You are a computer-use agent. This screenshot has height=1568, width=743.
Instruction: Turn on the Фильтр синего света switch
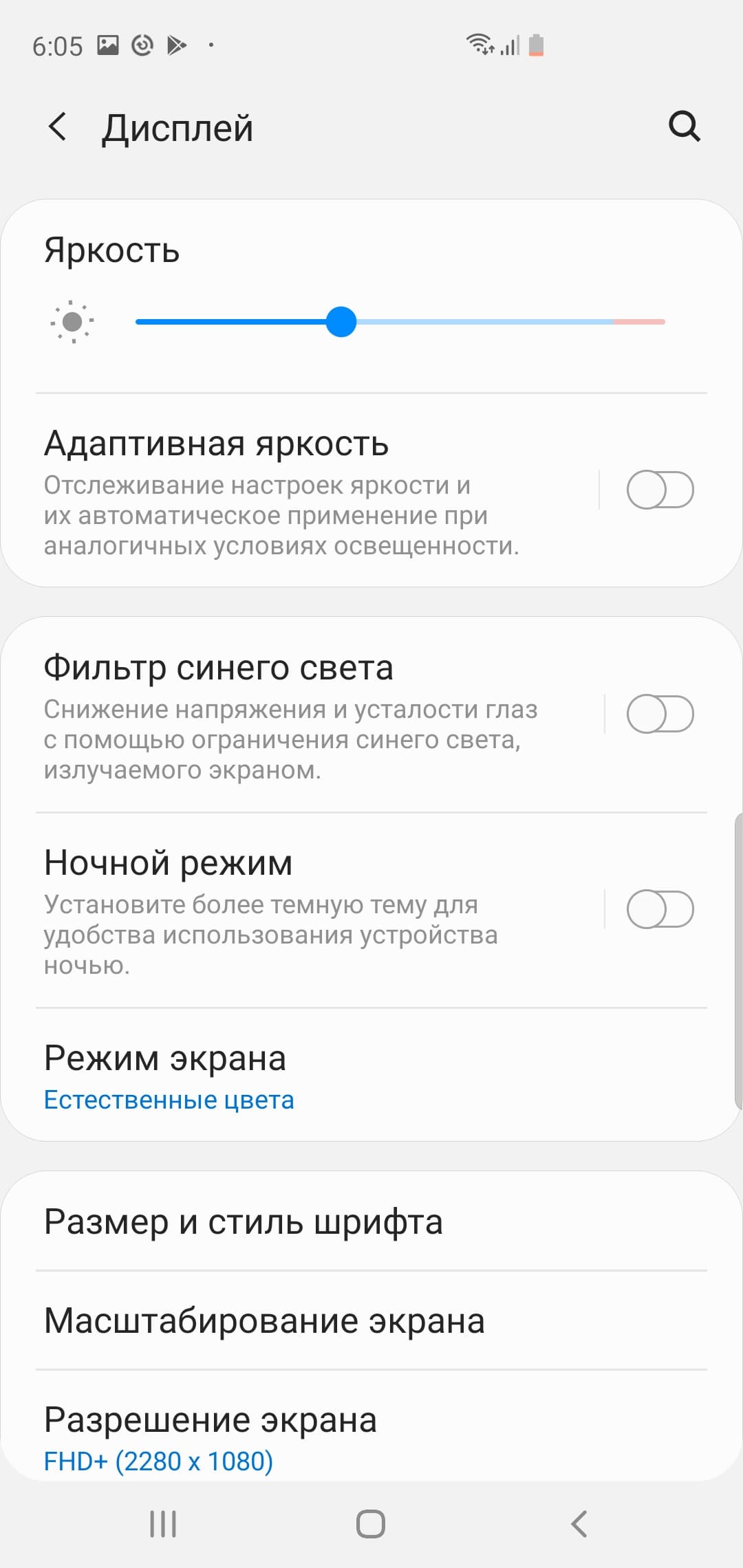[660, 714]
